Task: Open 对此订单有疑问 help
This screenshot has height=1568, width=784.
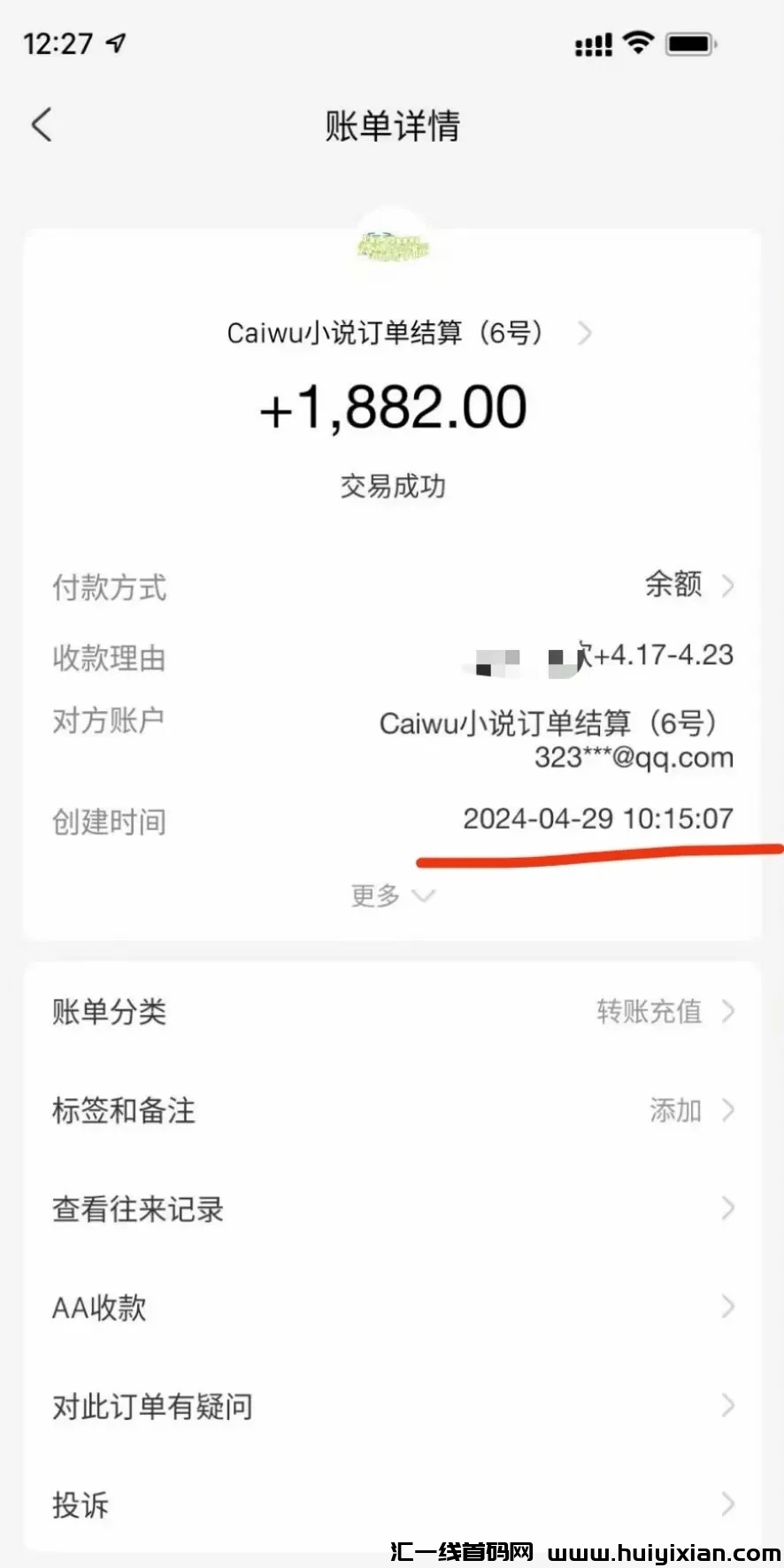Action: (x=392, y=1406)
